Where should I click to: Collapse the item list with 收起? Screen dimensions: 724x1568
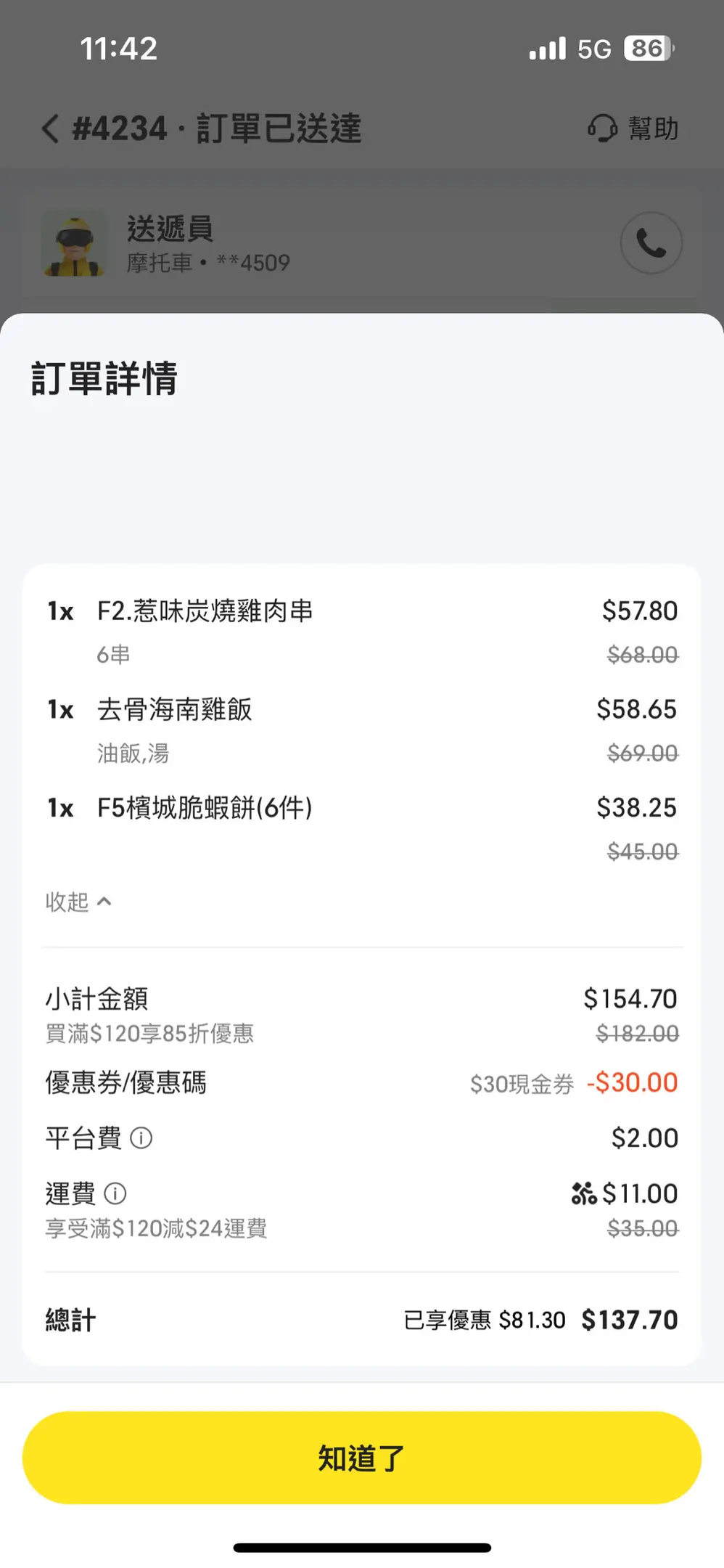click(78, 902)
